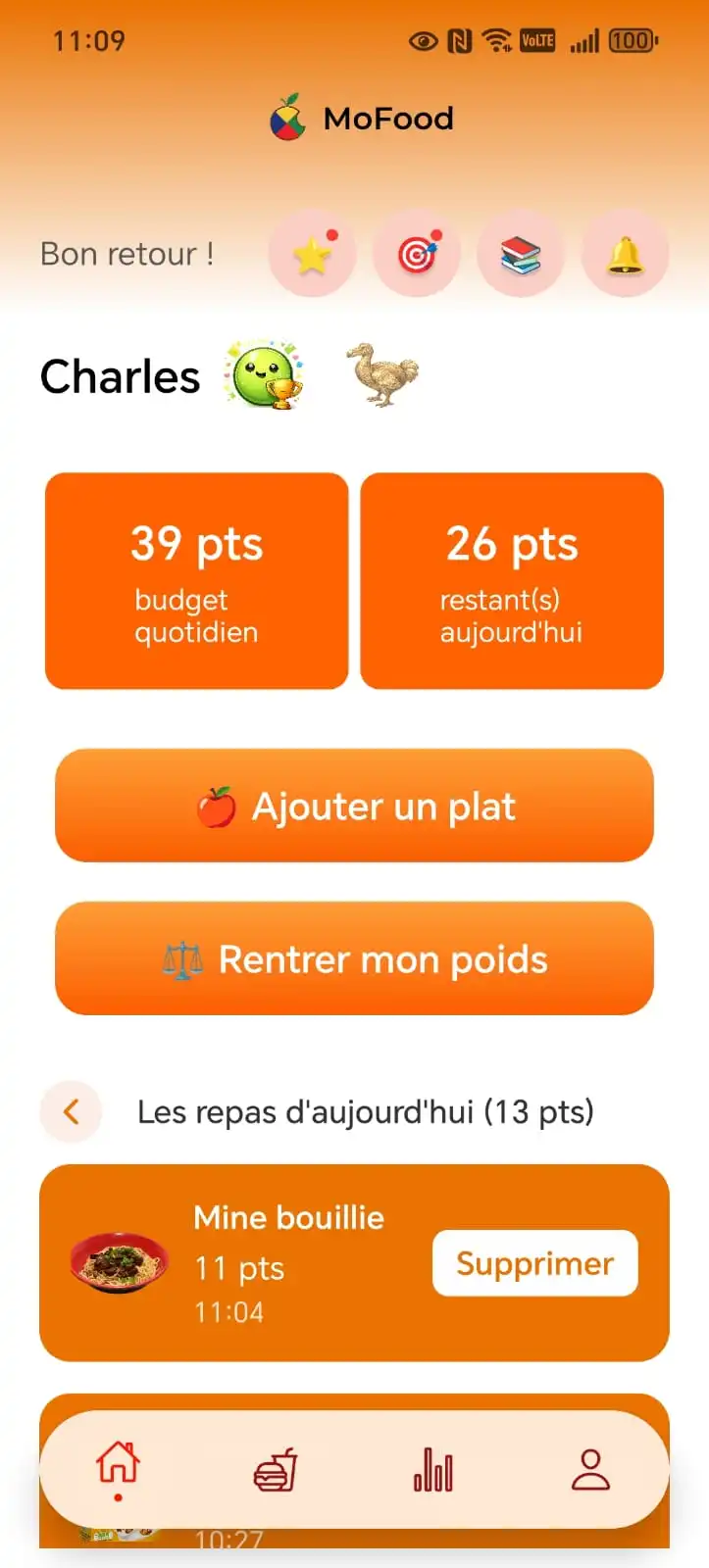Tap the Mine bouillie dish photo
Viewport: 709px width, 1568px height.
point(118,1263)
